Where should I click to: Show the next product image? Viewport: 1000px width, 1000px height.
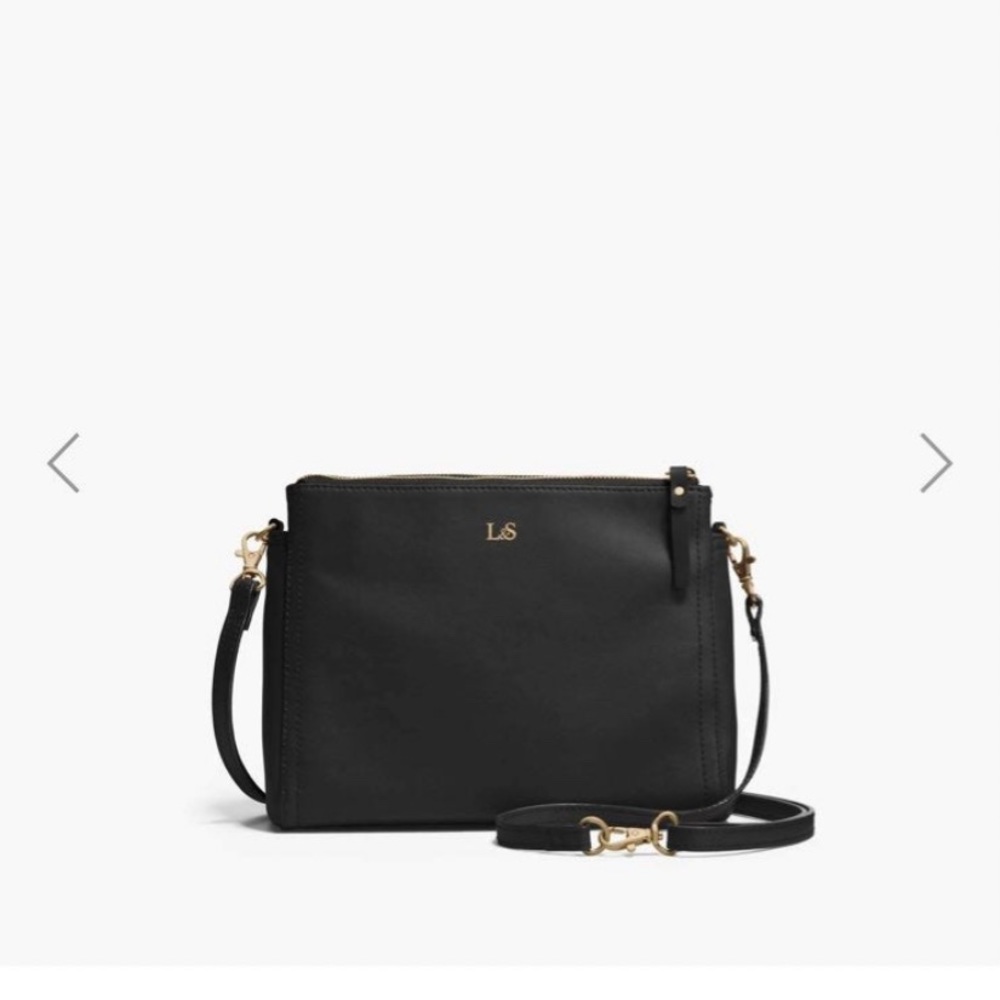click(936, 462)
